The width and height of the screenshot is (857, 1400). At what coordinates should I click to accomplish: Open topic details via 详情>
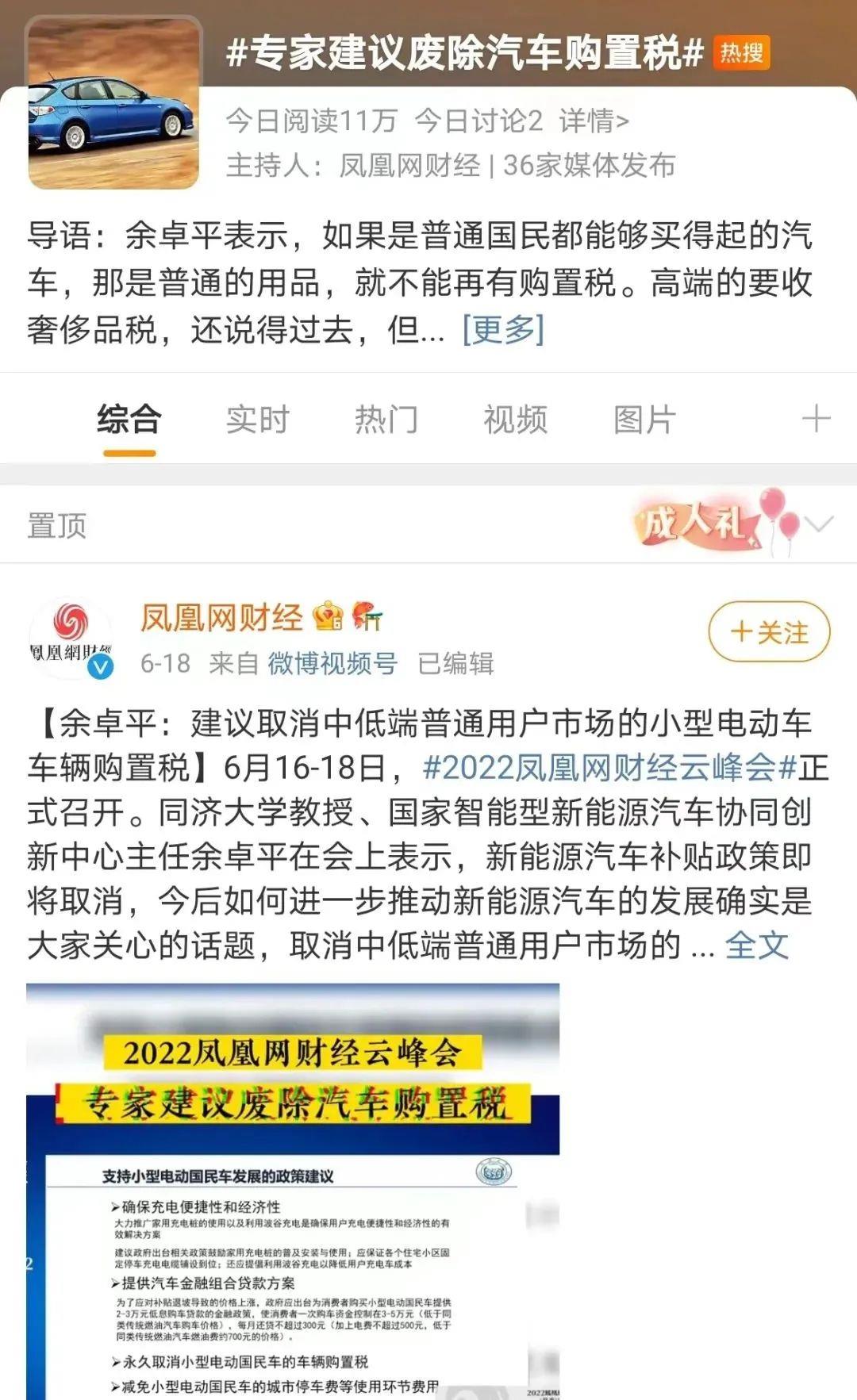point(594,121)
